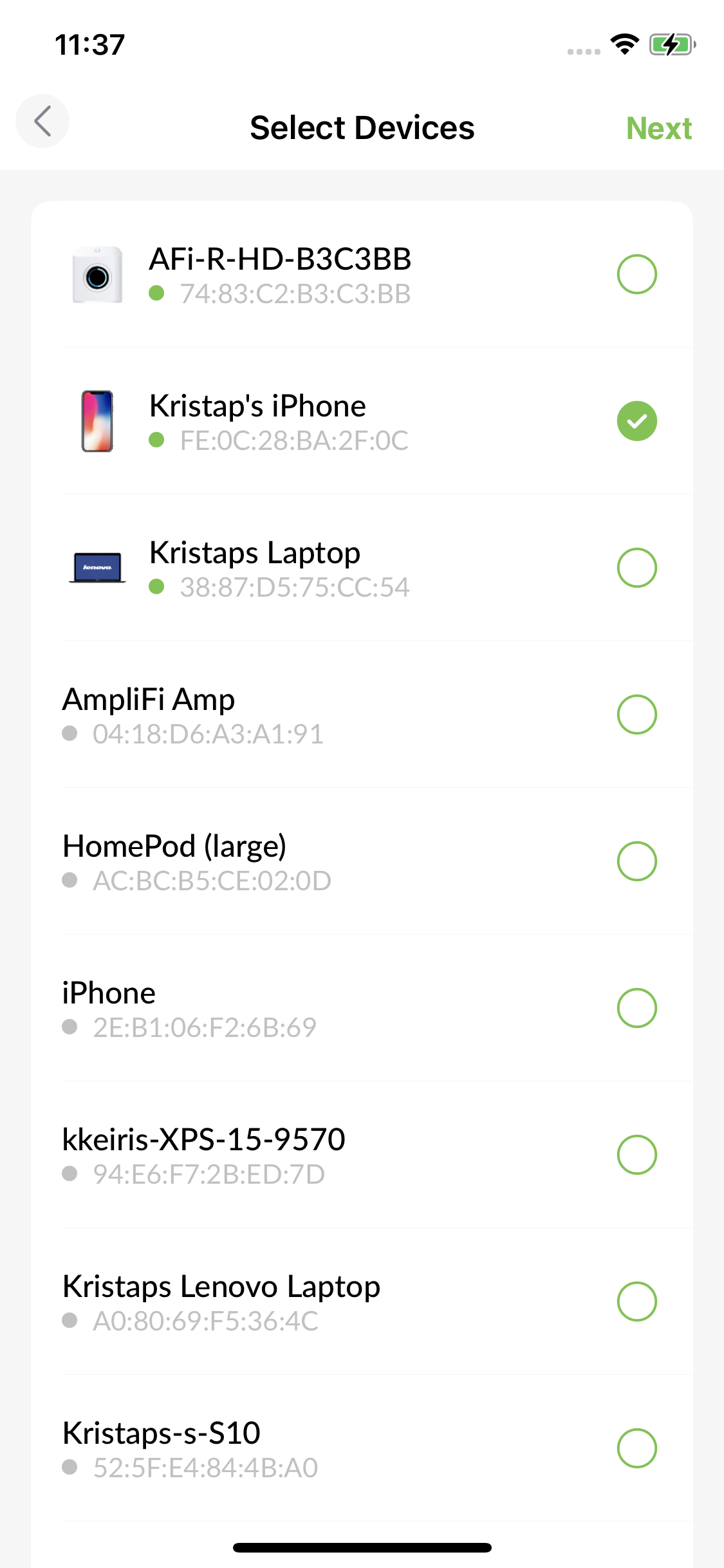Select the Kristaps-s-S10 device
This screenshot has width=724, height=1568.
(636, 1448)
